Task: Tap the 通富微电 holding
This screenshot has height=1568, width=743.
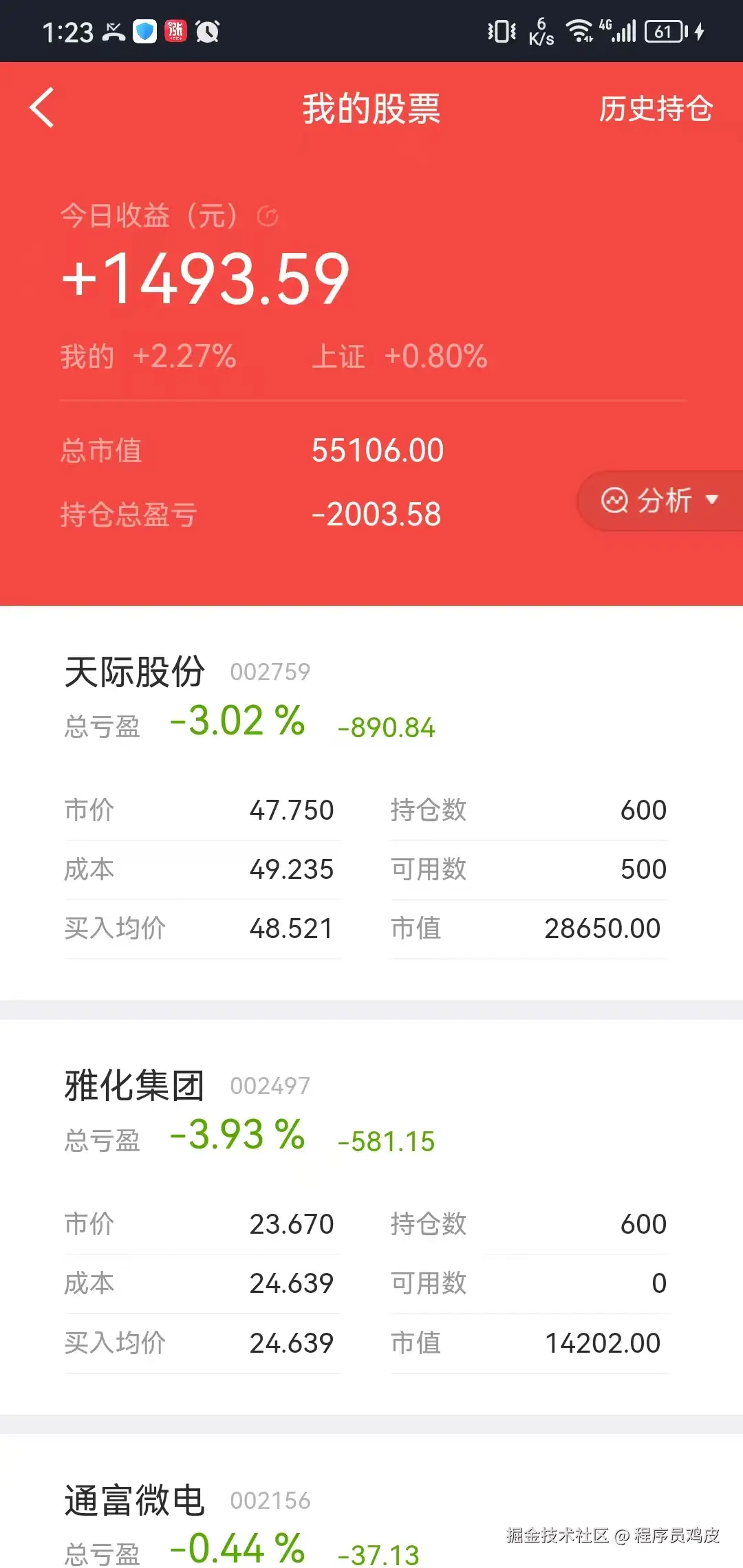Action: coord(135,1501)
